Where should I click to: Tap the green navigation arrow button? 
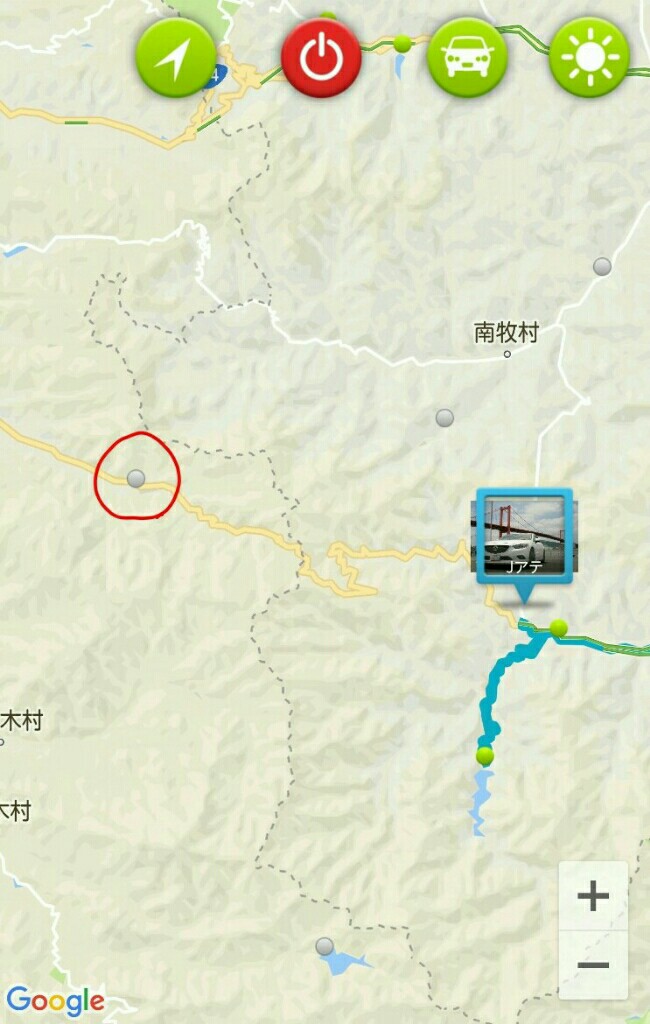176,57
